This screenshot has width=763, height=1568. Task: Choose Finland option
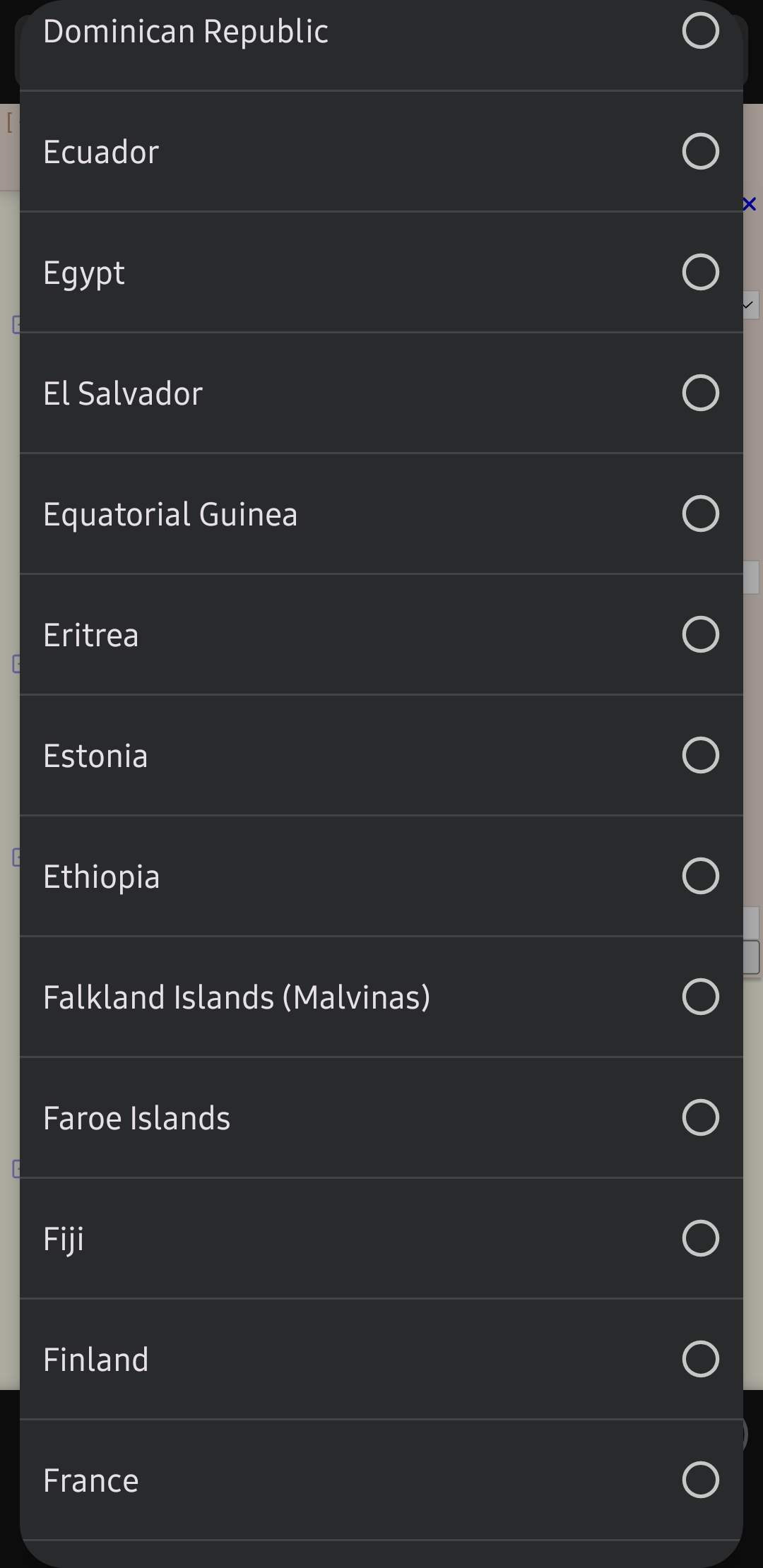tap(381, 1359)
